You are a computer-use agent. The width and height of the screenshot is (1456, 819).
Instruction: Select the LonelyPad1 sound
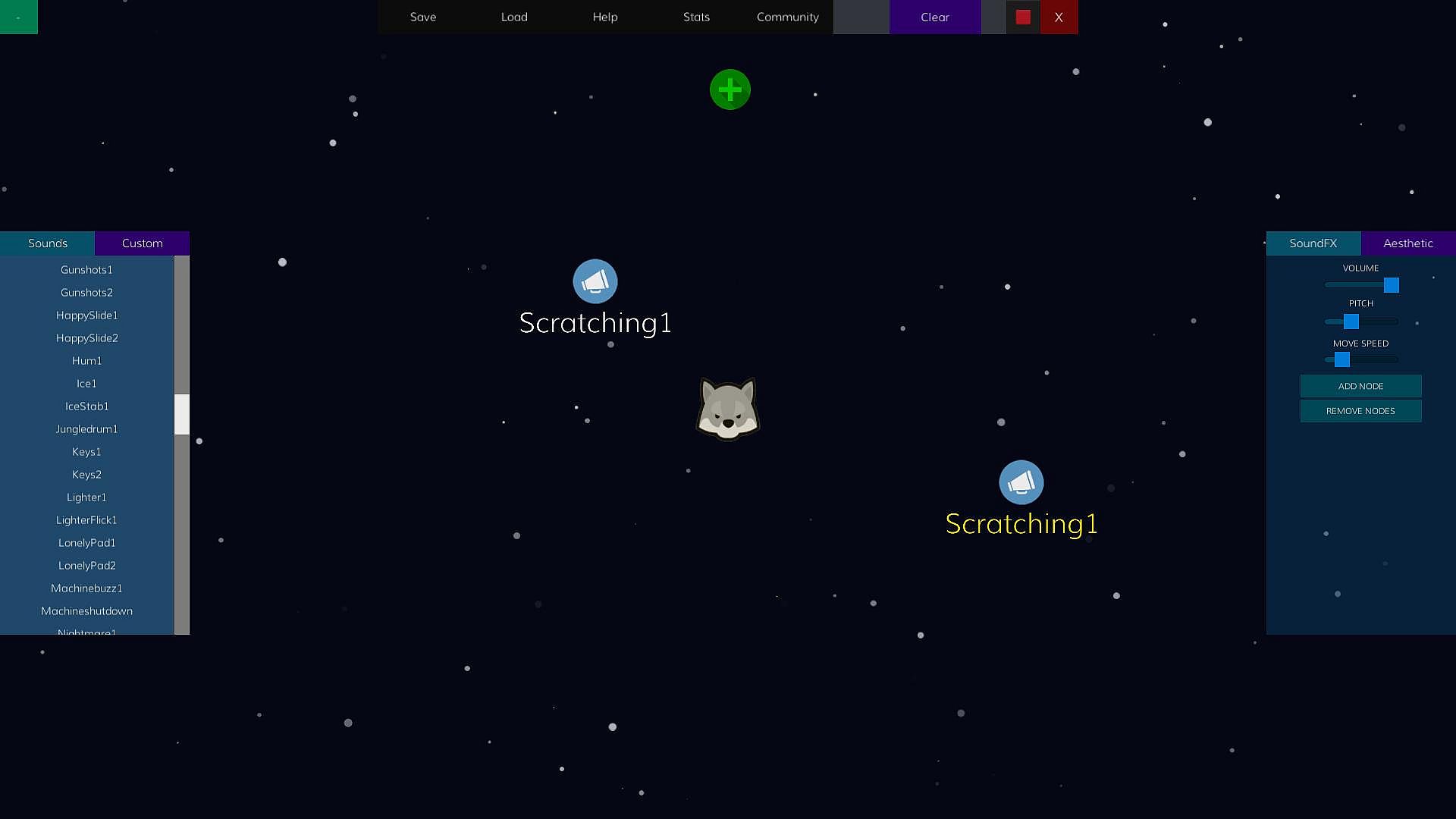click(x=86, y=543)
